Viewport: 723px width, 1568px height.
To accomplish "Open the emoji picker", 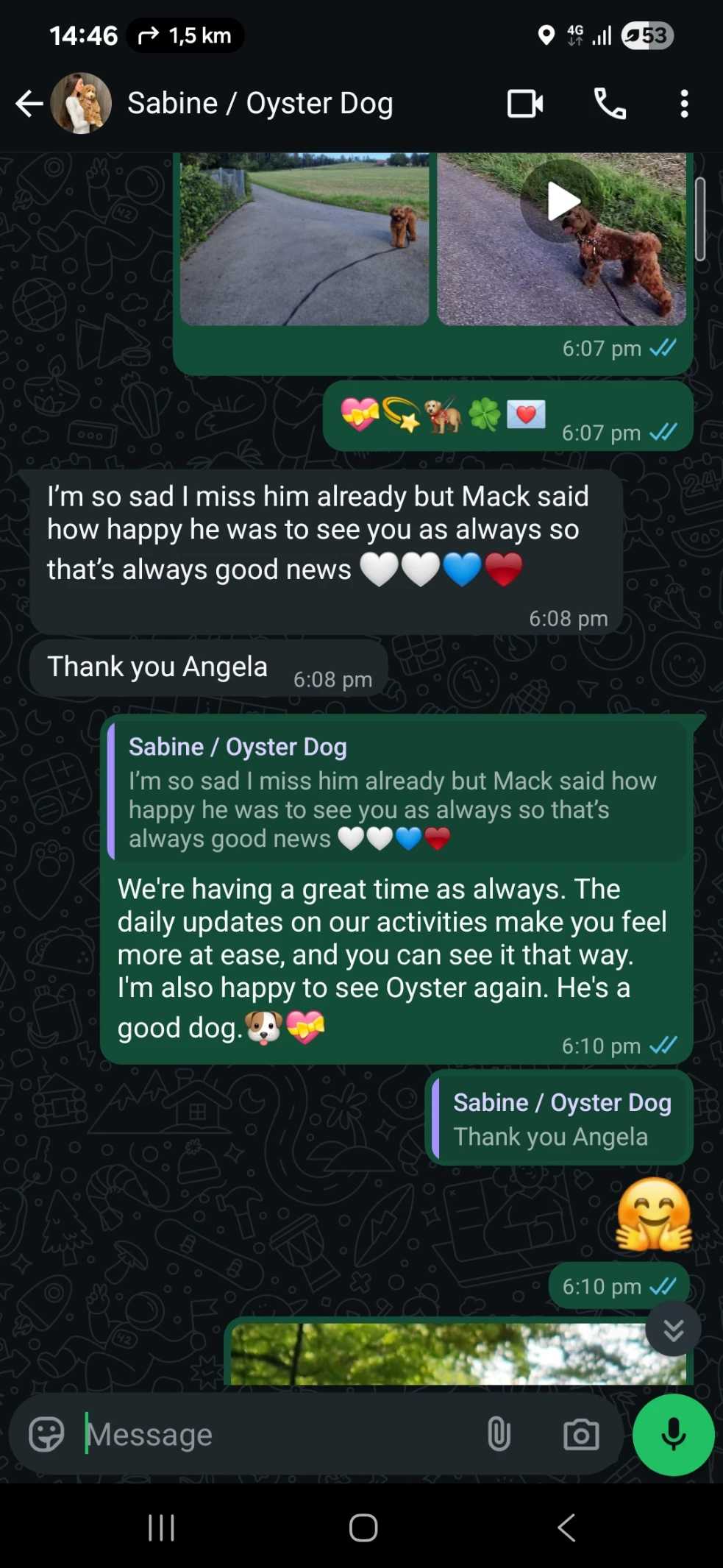I will click(x=46, y=1434).
